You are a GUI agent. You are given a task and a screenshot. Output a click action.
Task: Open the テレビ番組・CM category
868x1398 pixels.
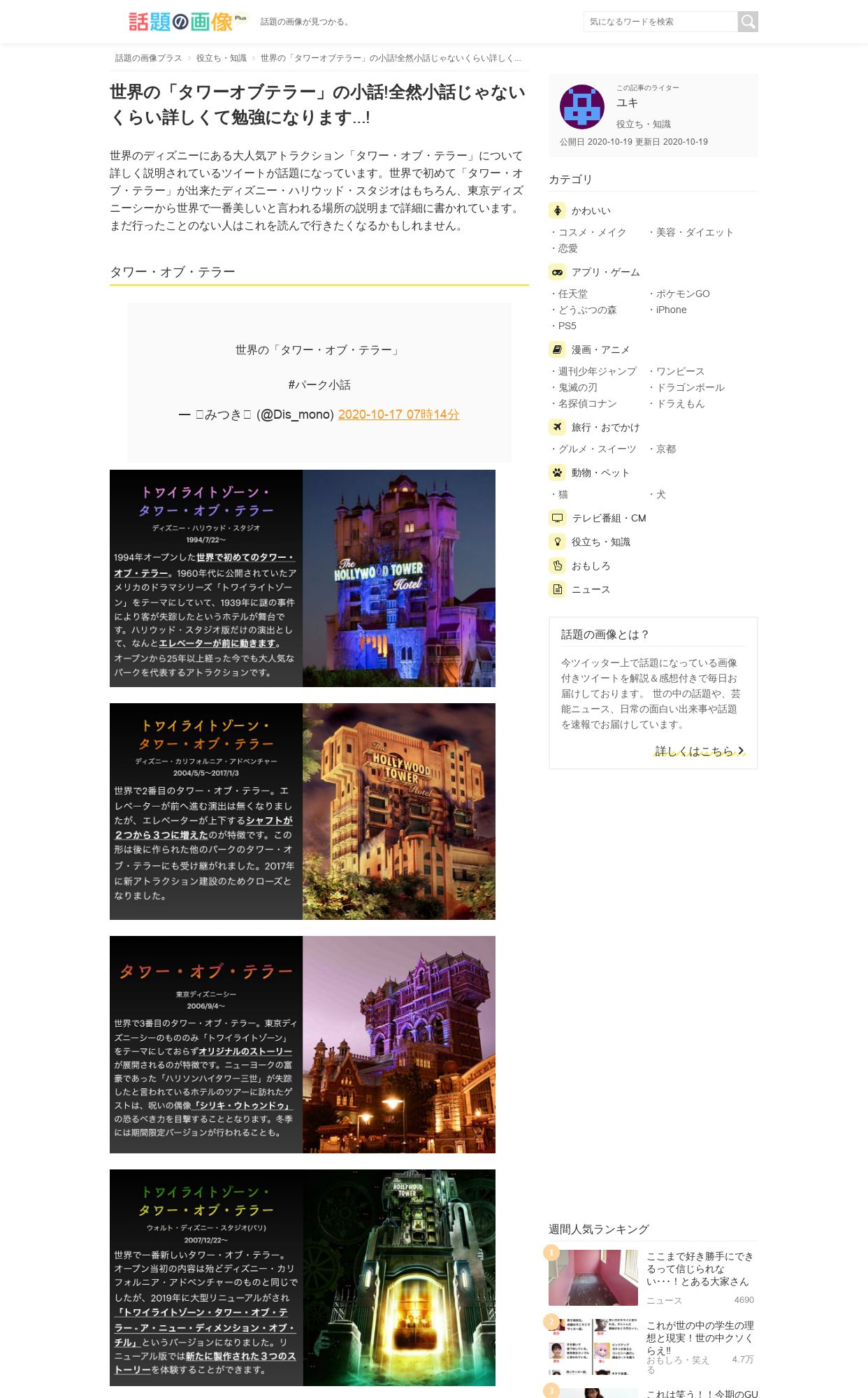609,518
